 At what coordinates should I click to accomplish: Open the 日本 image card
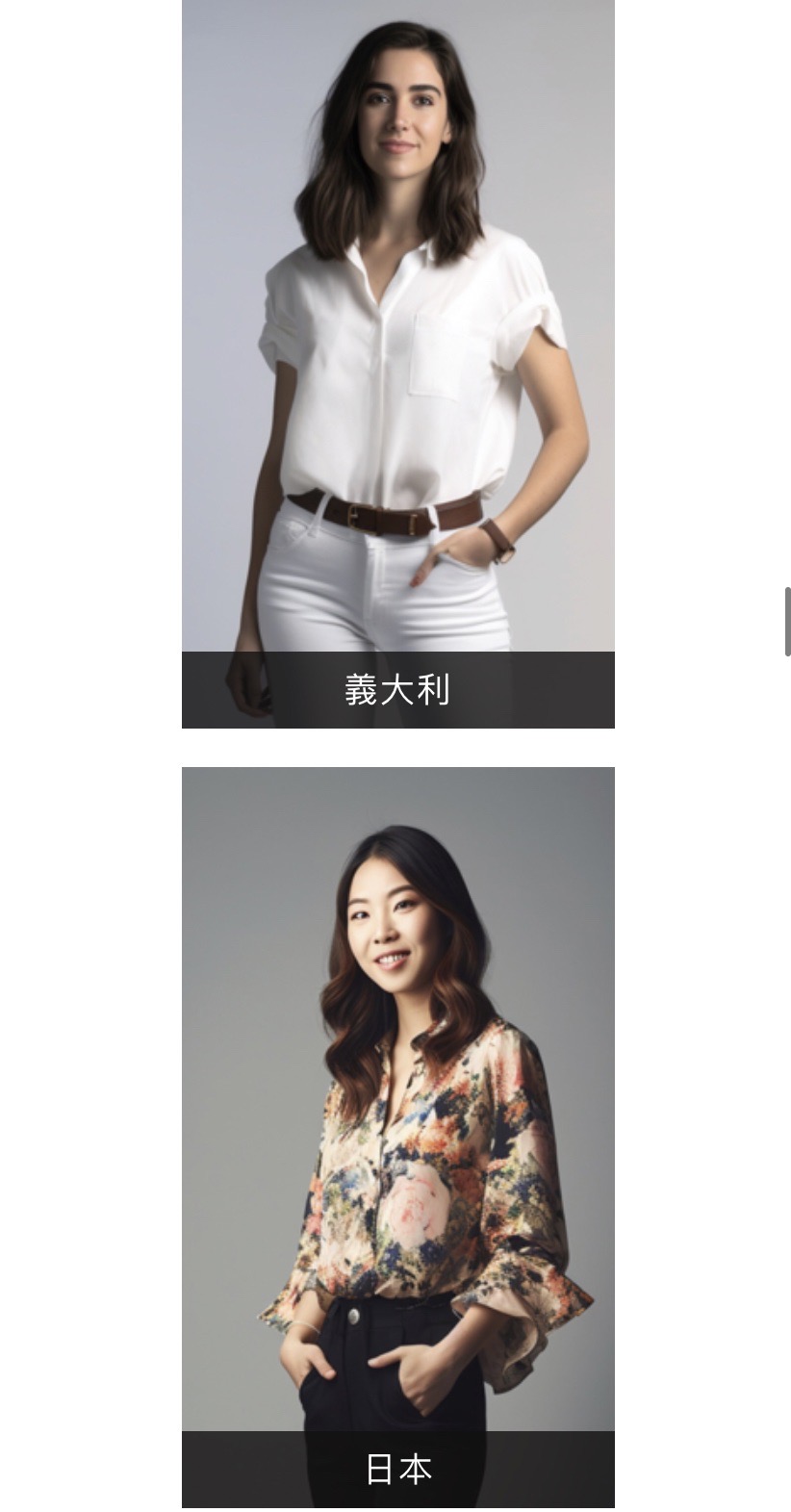tap(397, 1136)
